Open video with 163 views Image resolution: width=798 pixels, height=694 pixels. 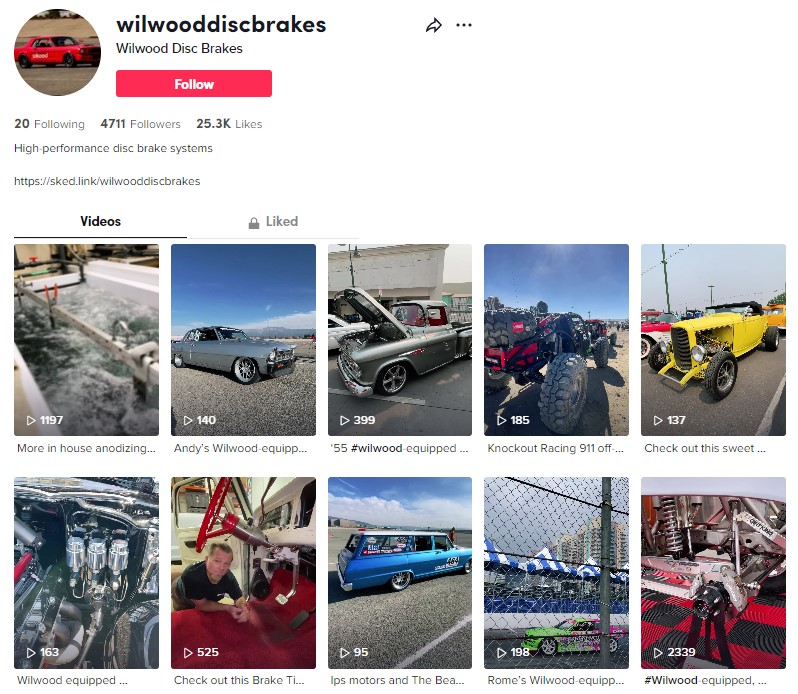[x=86, y=572]
